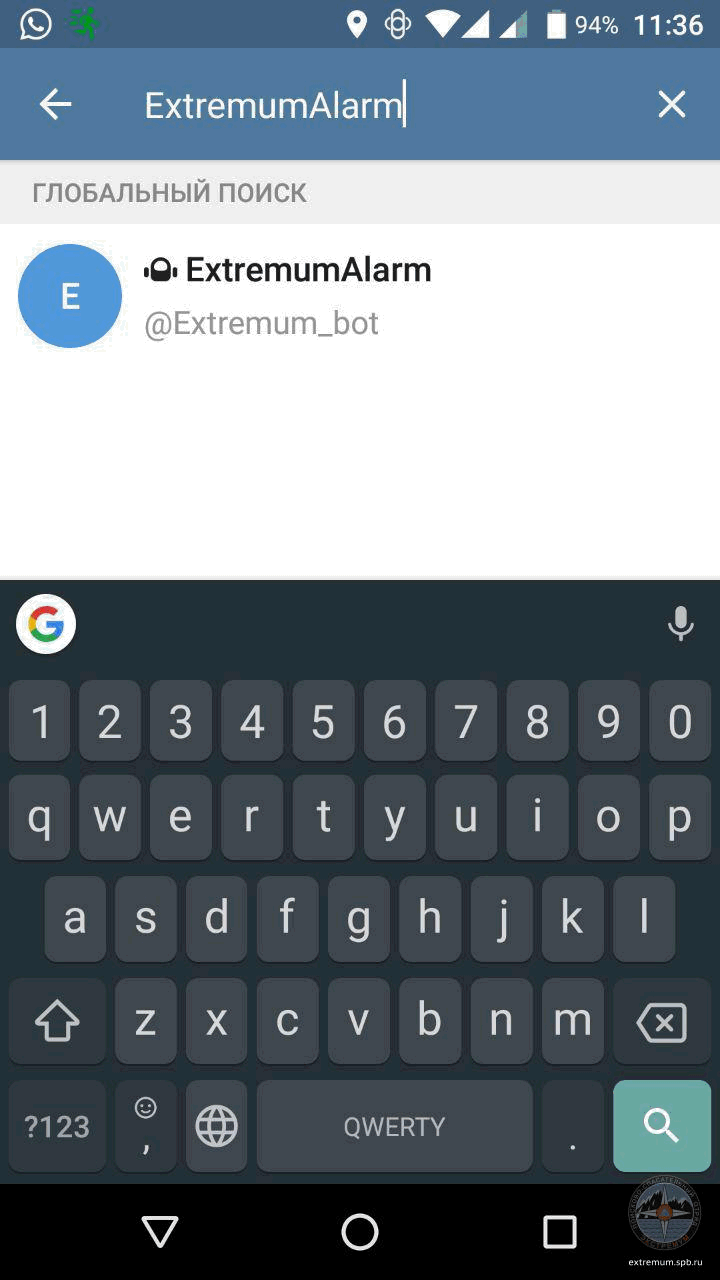Hit the keyboard backspace key
Image resolution: width=720 pixels, height=1280 pixels.
coord(661,1022)
